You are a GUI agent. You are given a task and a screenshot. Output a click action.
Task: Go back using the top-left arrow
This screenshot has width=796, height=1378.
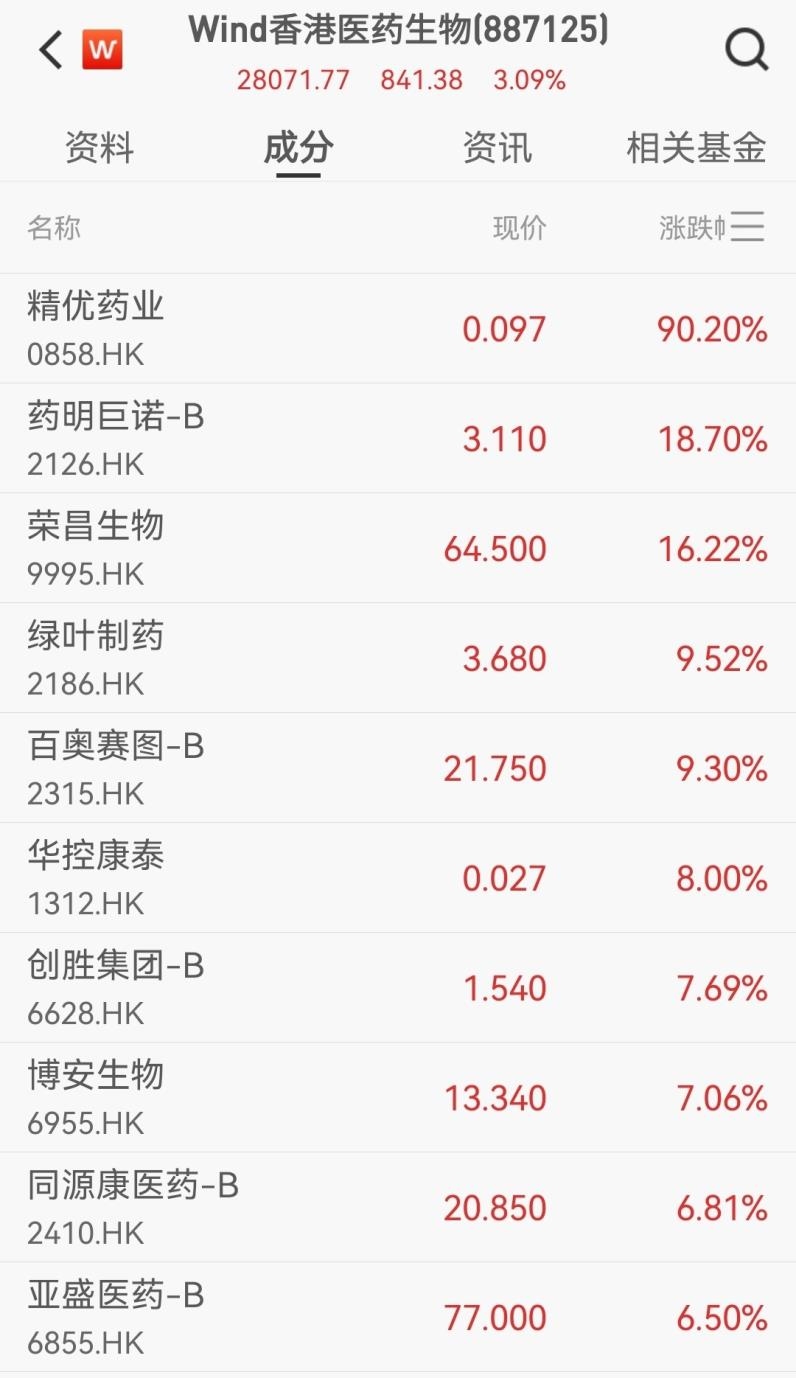tap(50, 49)
